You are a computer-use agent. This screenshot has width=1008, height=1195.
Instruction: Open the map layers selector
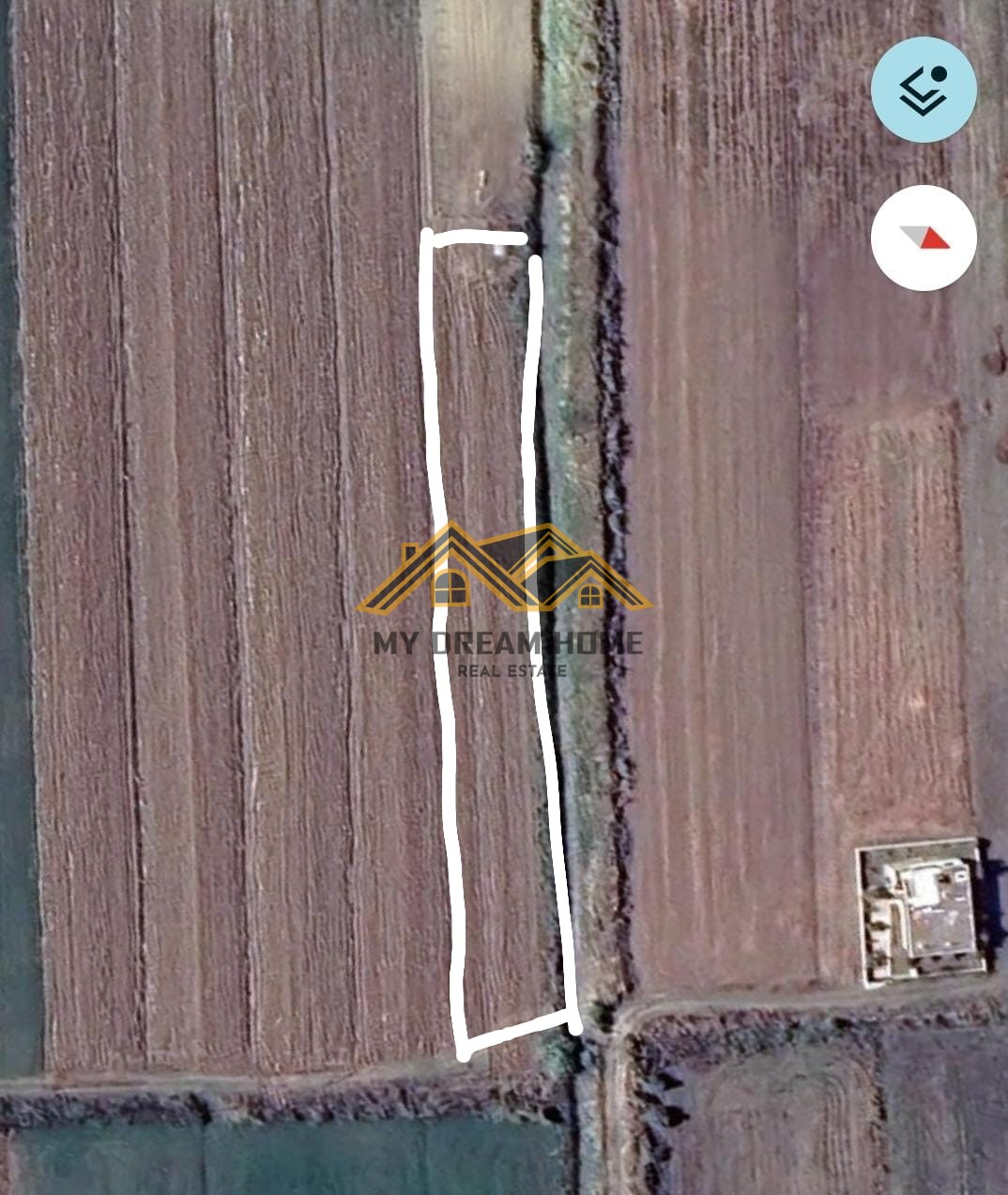pyautogui.click(x=924, y=90)
